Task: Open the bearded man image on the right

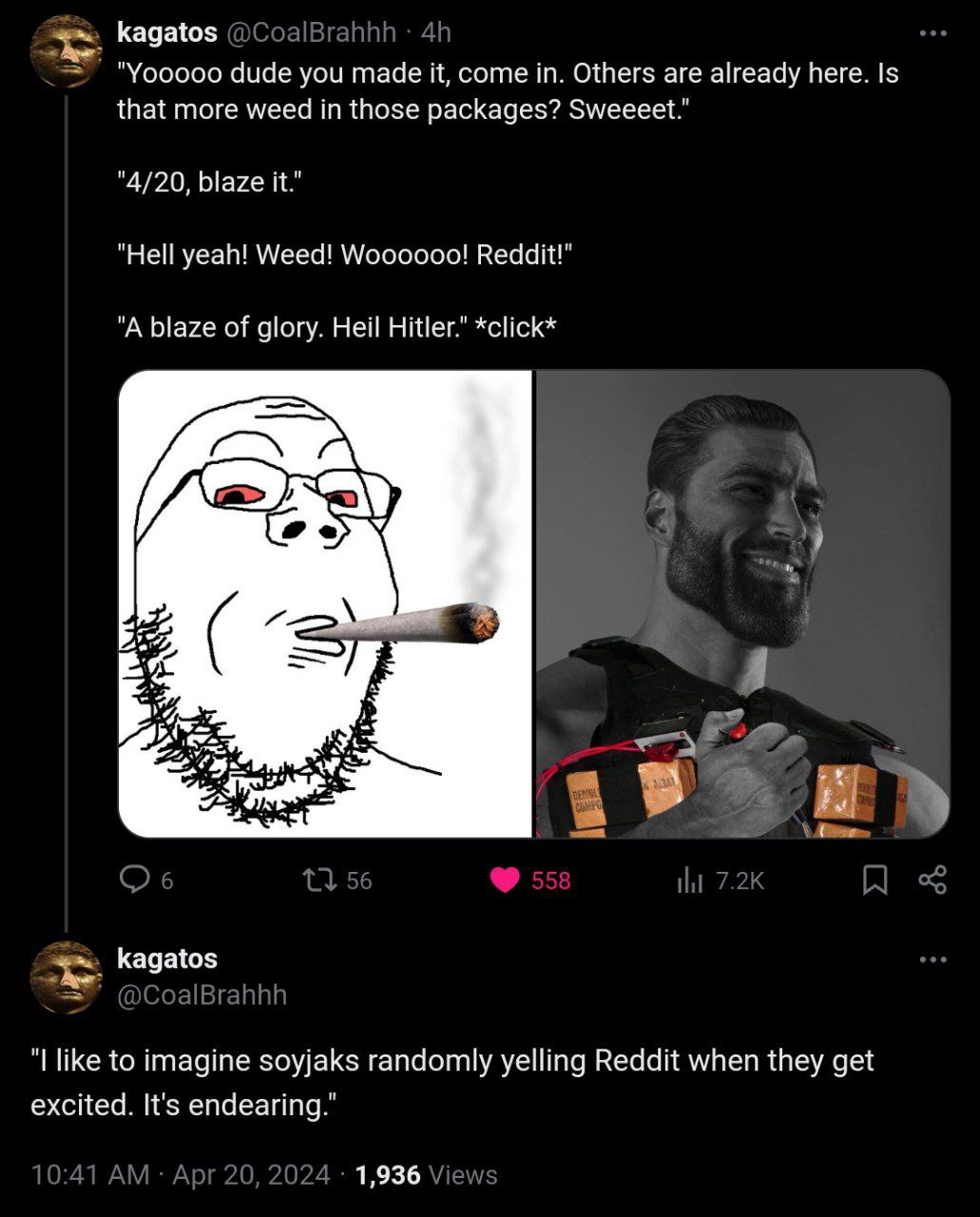Action: (743, 604)
